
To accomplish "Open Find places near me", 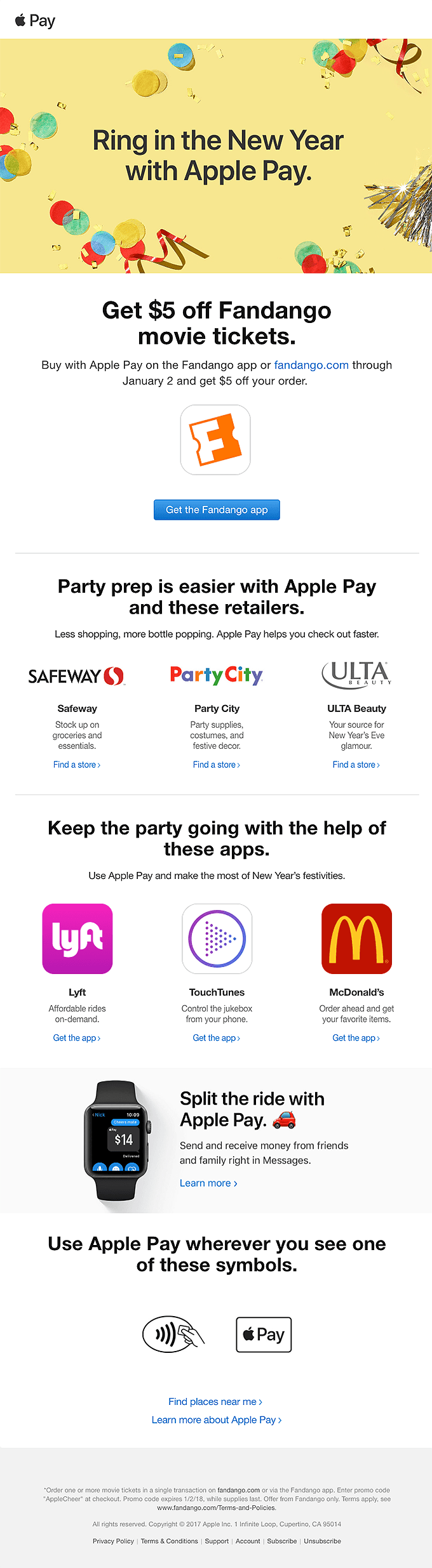I will (x=215, y=1401).
